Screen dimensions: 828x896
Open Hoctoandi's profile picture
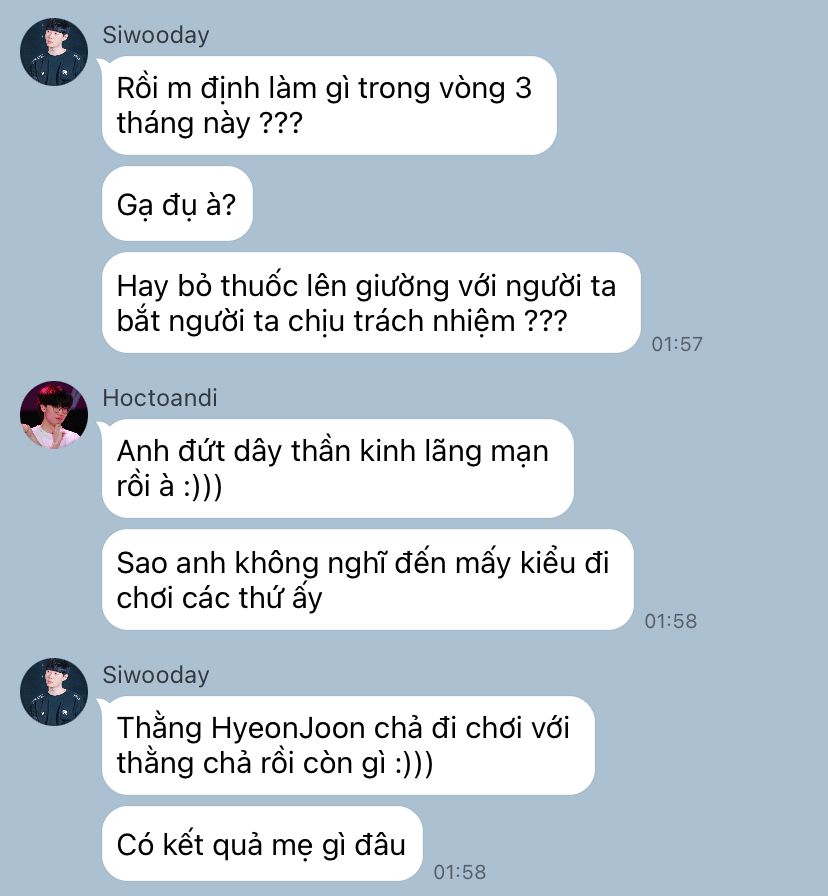[x=54, y=415]
